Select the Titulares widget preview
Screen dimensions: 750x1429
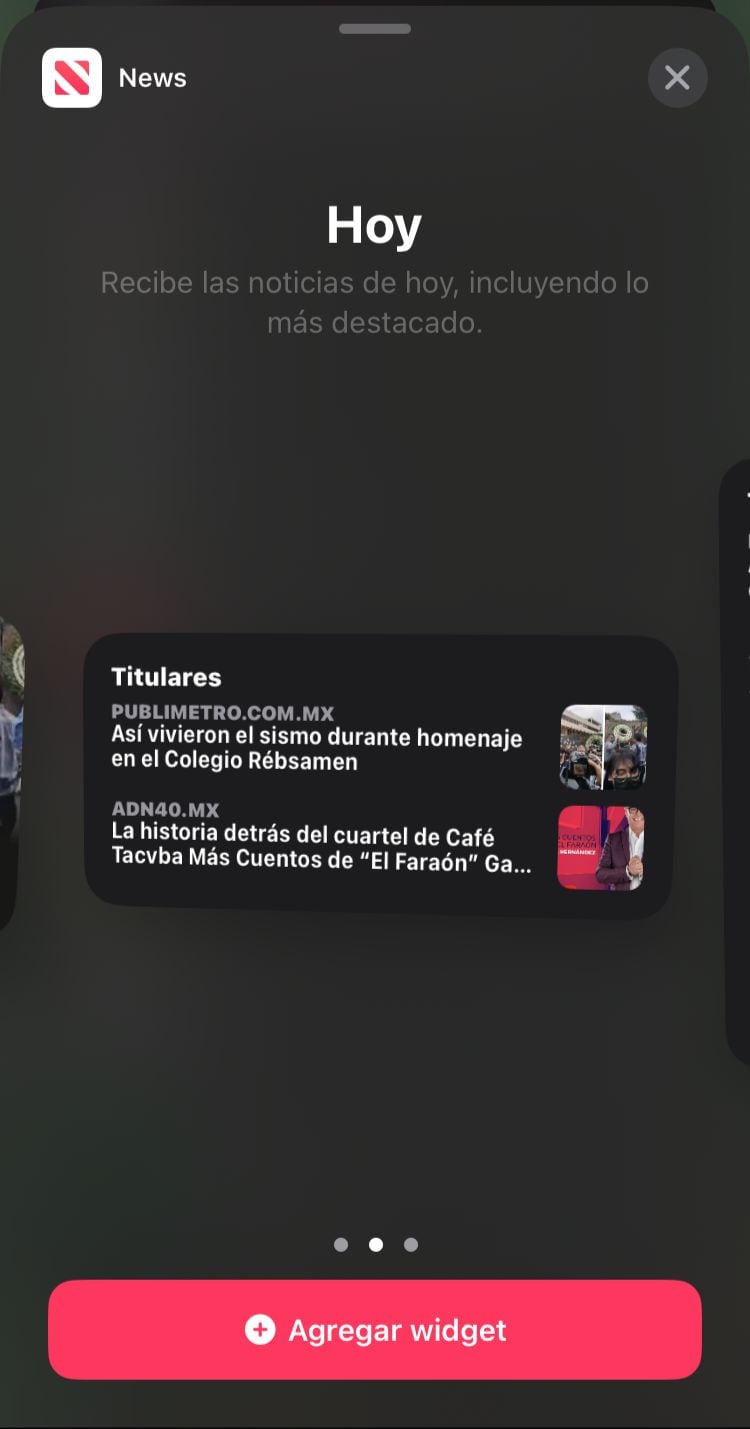coord(380,775)
